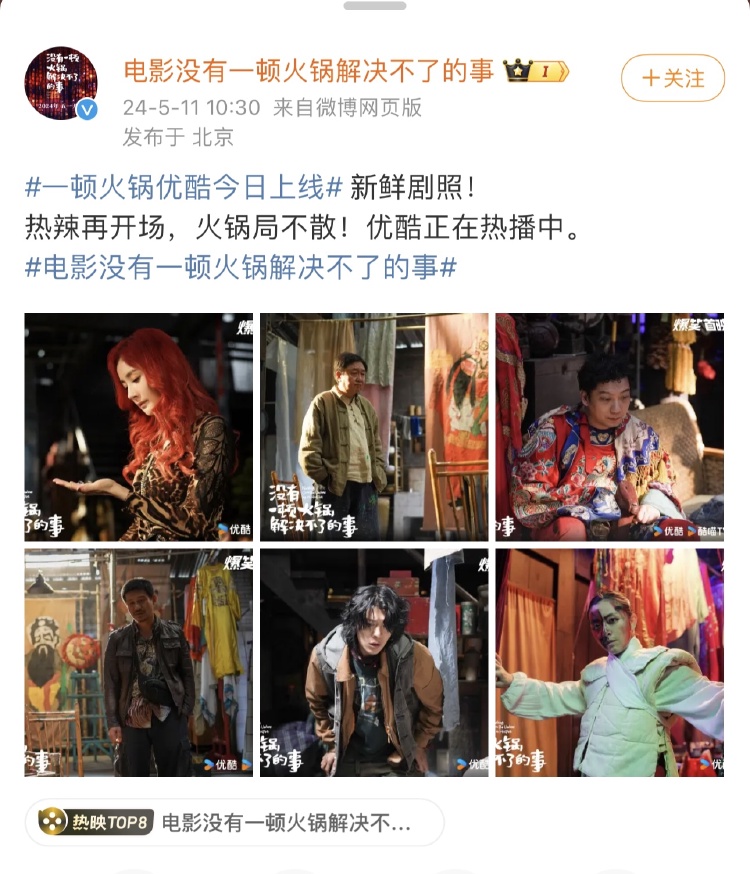Viewport: 750px width, 874px height.
Task: Open the poster's profile avatar
Action: tap(61, 84)
